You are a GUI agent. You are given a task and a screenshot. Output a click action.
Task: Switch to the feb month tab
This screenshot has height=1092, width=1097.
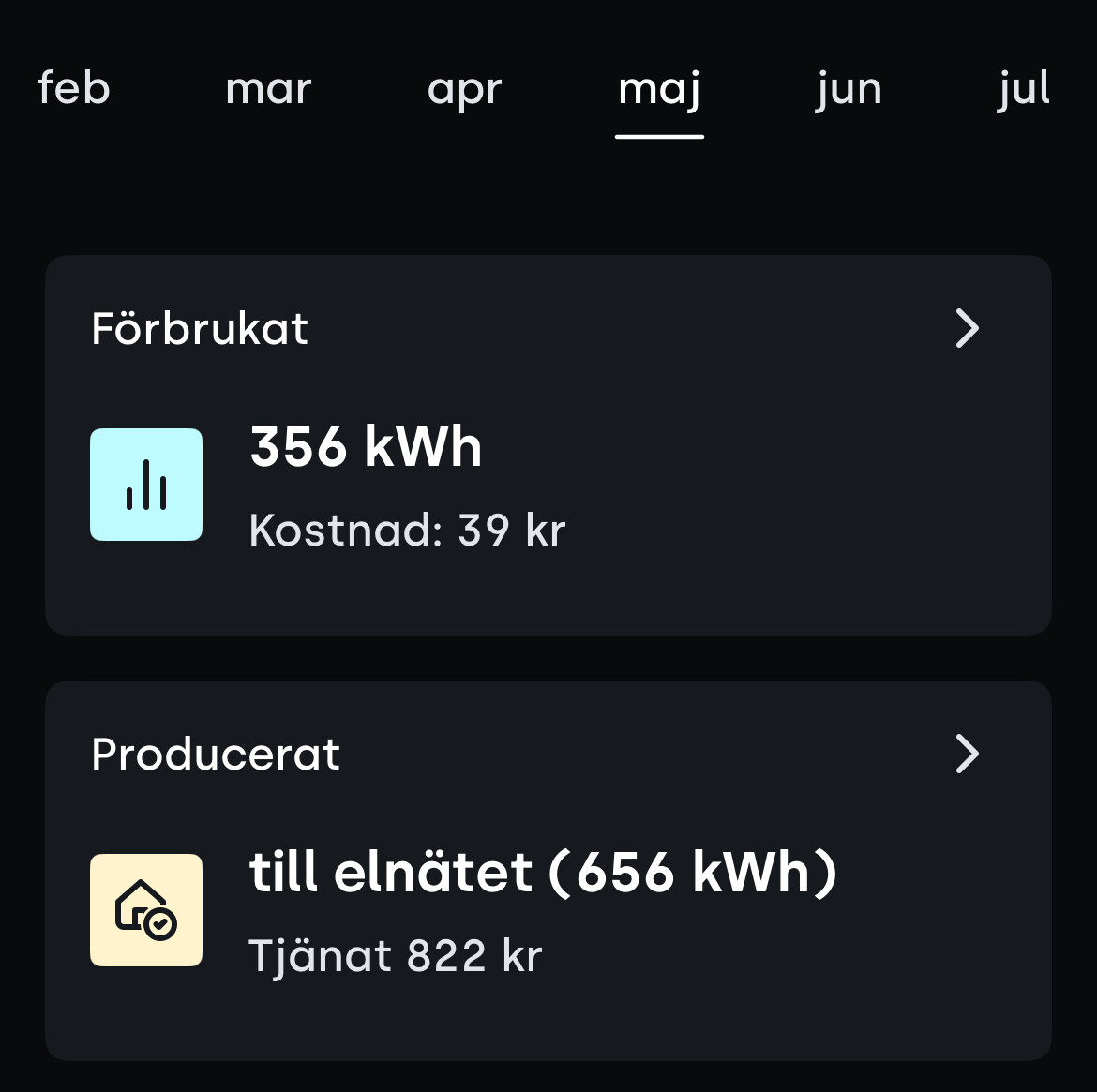click(x=74, y=89)
